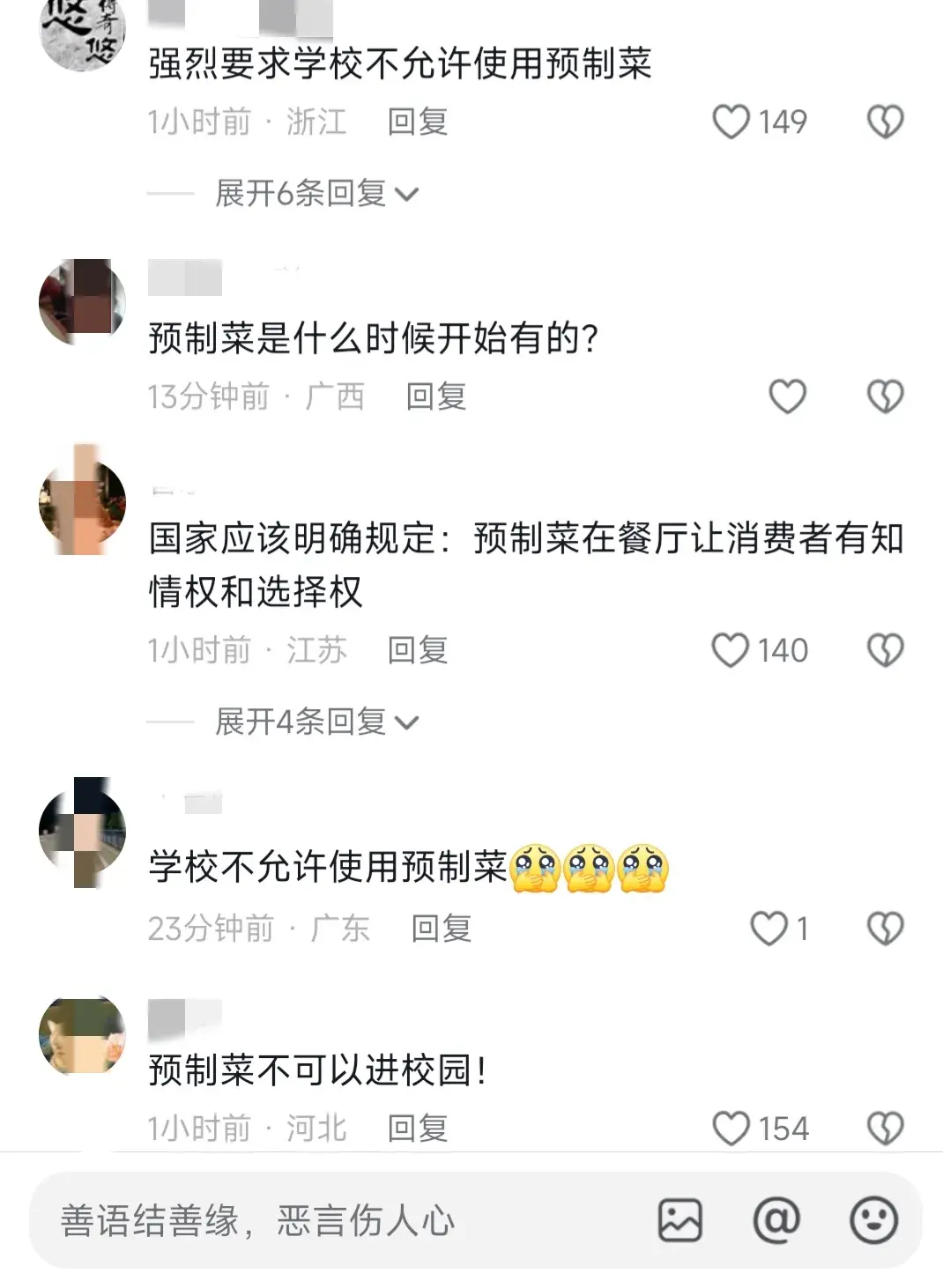Reply to the comment from 浙江

[418, 122]
